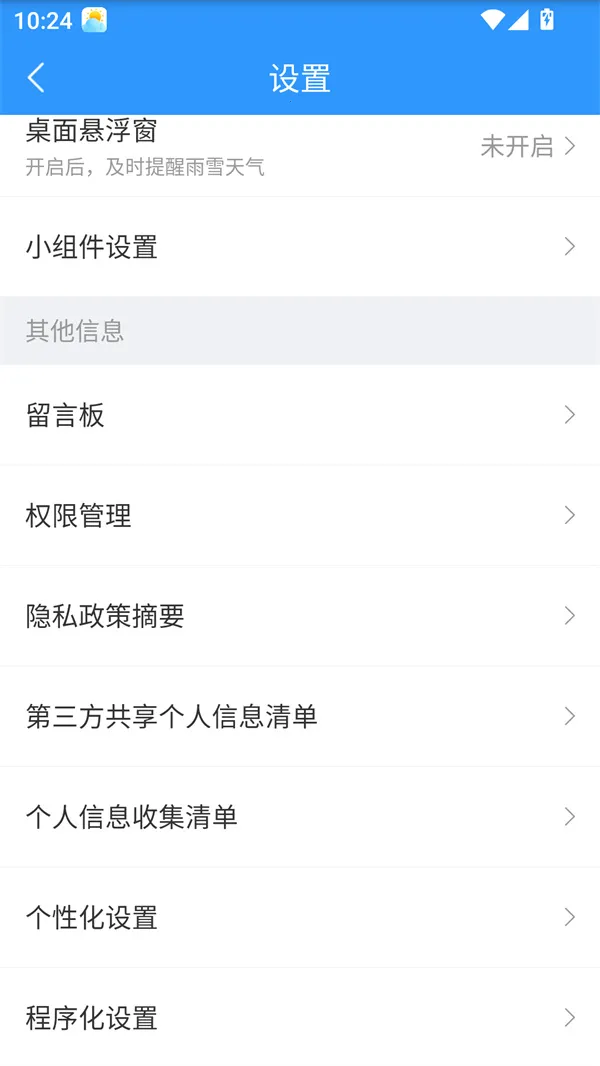
Task: Open 小组件设置 widget settings
Action: coord(300,246)
